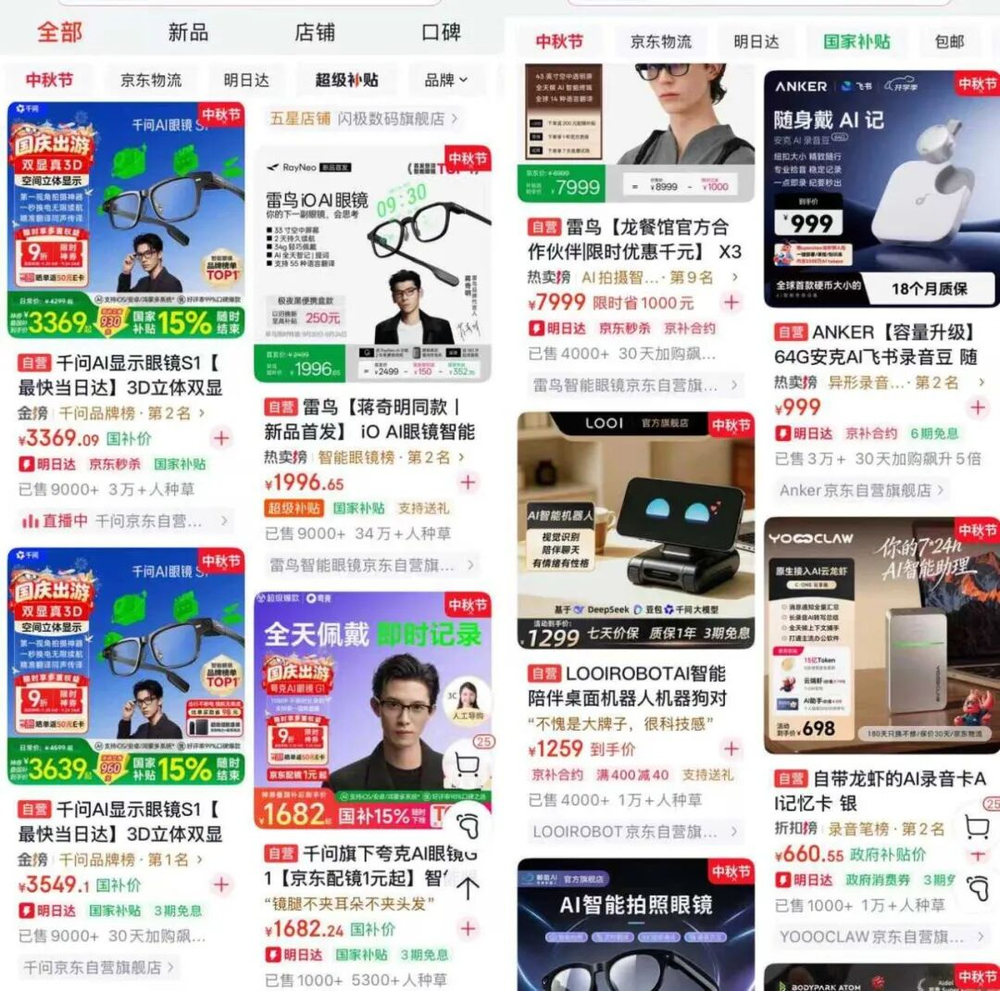Image resolution: width=1000 pixels, height=991 pixels.
Task: Open the 店铺 tab
Action: [314, 33]
